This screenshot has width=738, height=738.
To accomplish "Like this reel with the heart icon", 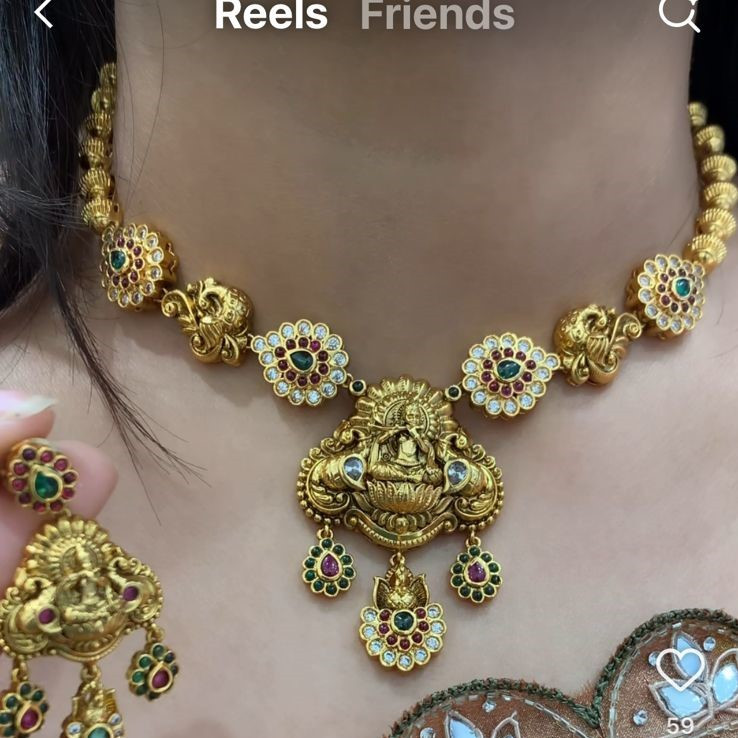I will pos(680,671).
